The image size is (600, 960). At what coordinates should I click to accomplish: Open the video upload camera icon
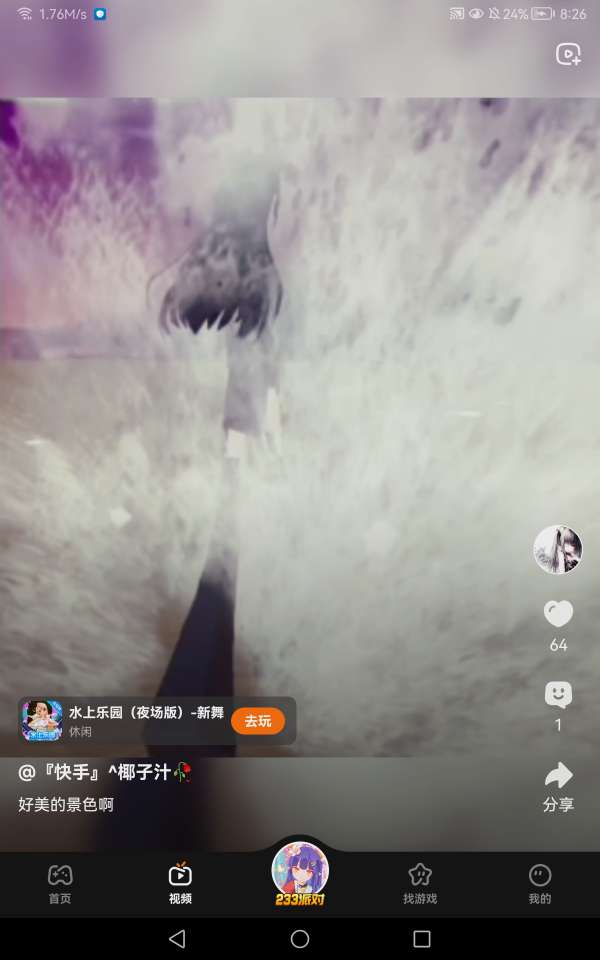[568, 55]
